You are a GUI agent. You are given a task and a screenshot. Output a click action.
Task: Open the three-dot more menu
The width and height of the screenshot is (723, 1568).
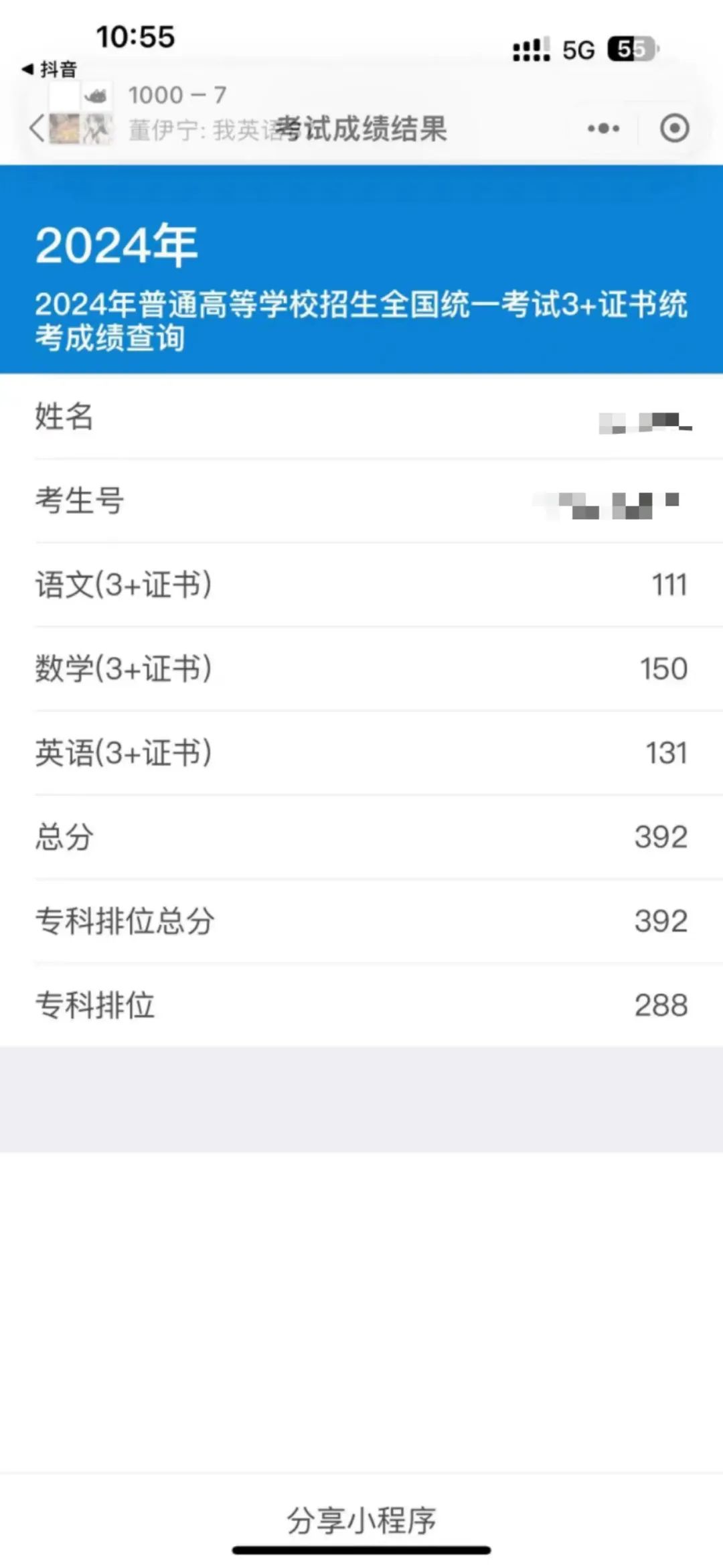[x=603, y=128]
